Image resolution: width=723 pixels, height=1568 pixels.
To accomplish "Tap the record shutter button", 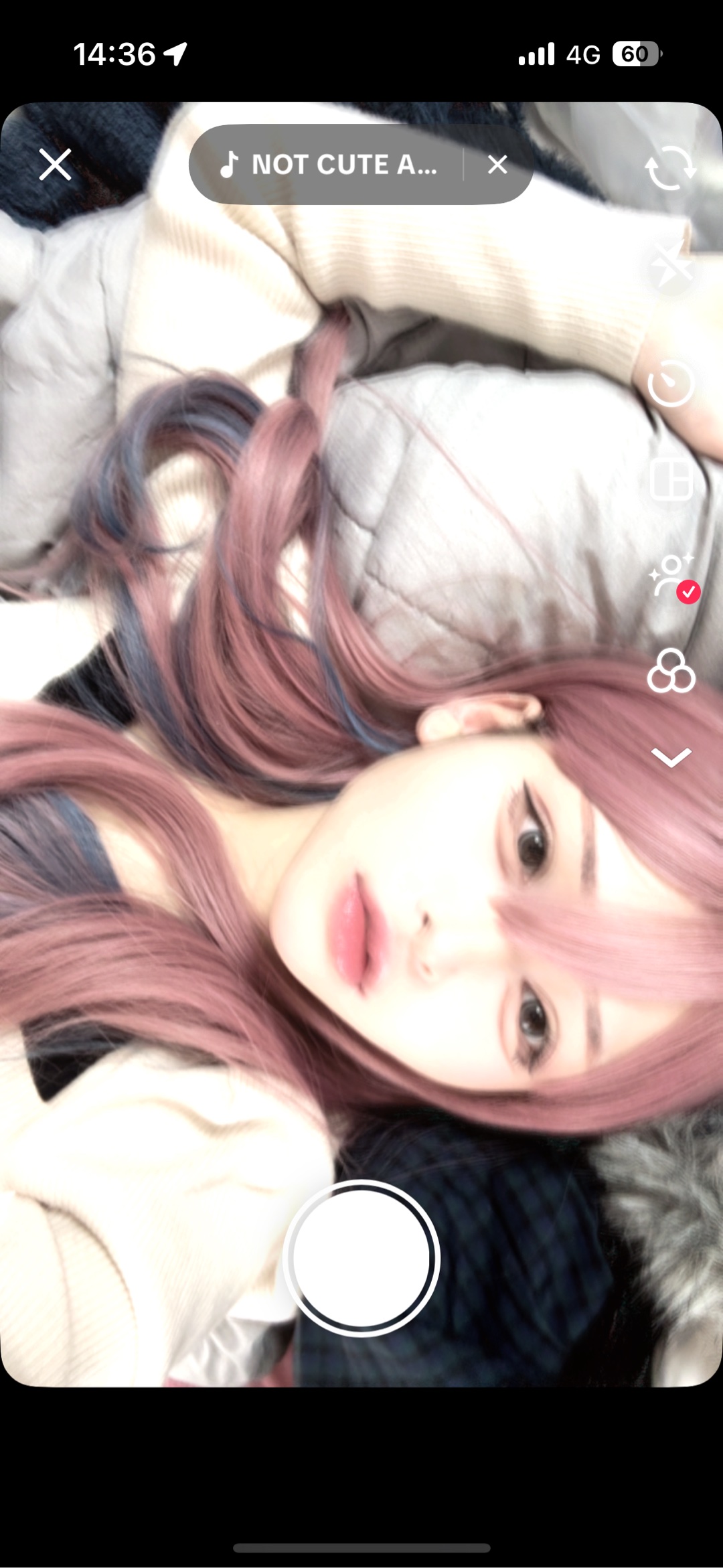I will (361, 1259).
